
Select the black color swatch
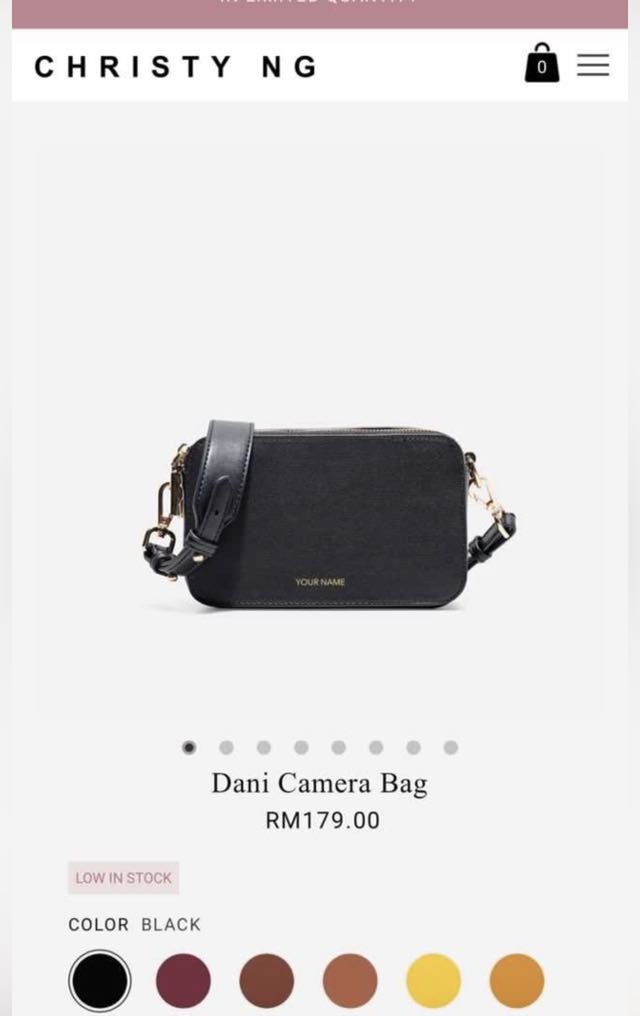pyautogui.click(x=100, y=981)
